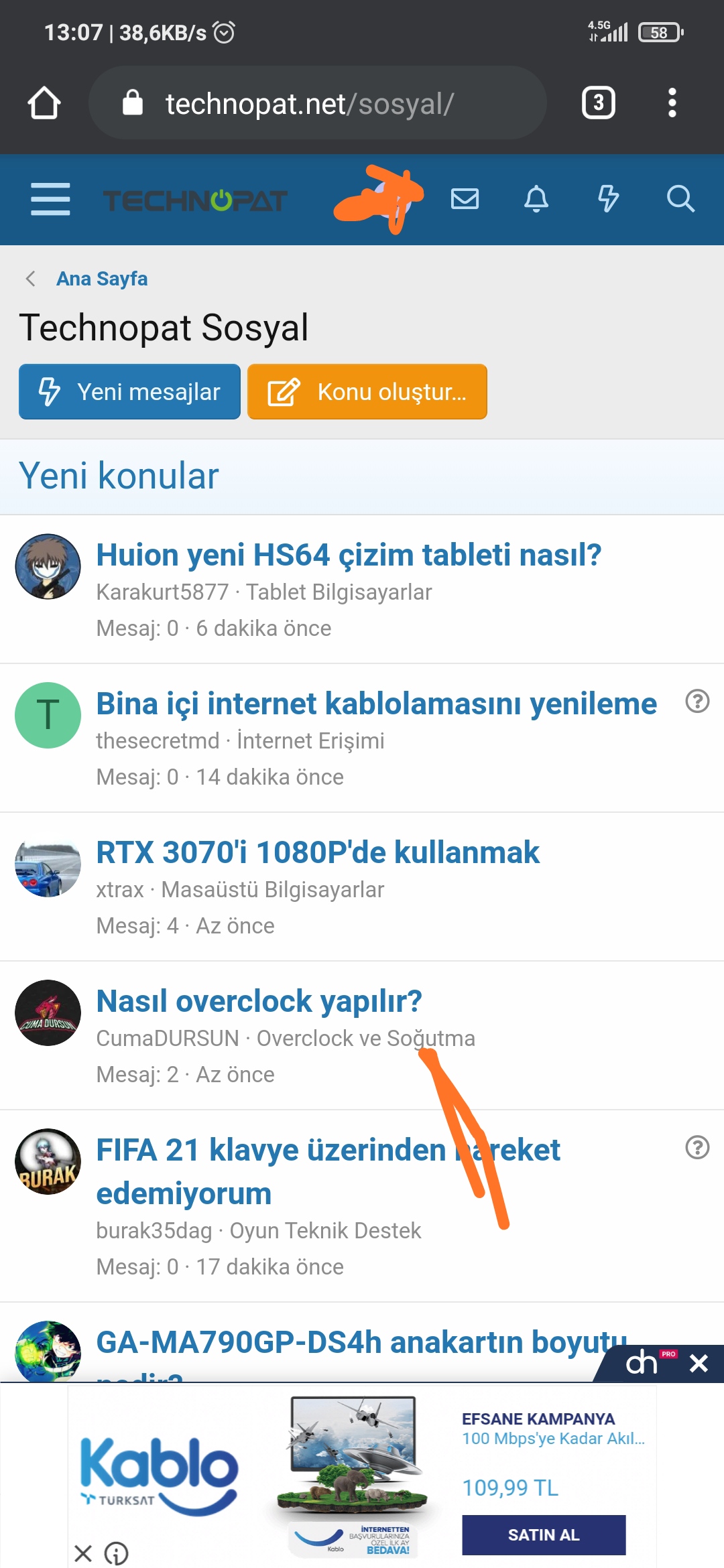Tap SATIN AL on Kablo ad

click(543, 1534)
